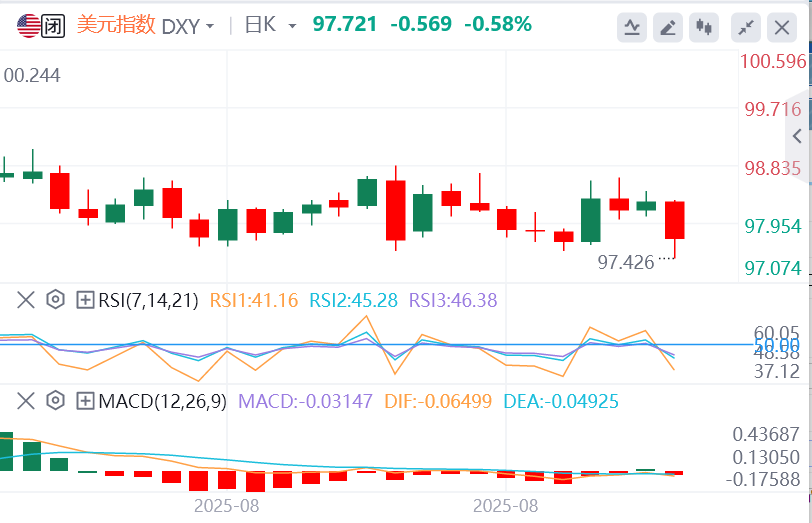Open the 美元指数 DXY symbol dropdown
Image resolution: width=812 pixels, height=523 pixels.
[140, 25]
